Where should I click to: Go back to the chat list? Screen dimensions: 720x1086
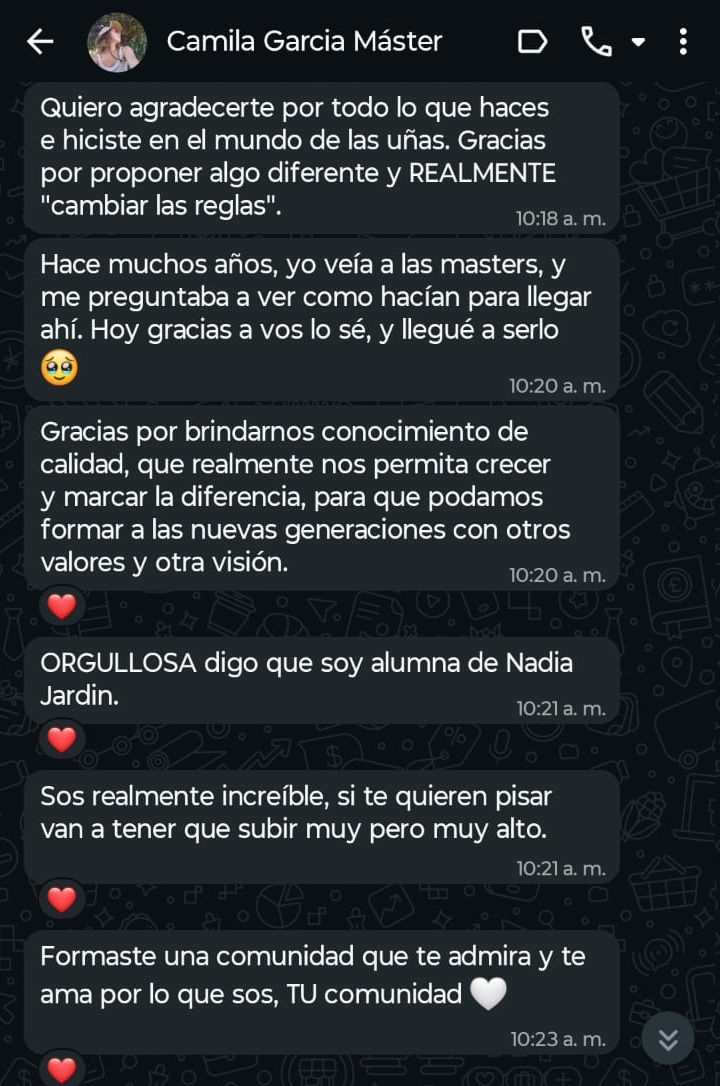point(40,41)
